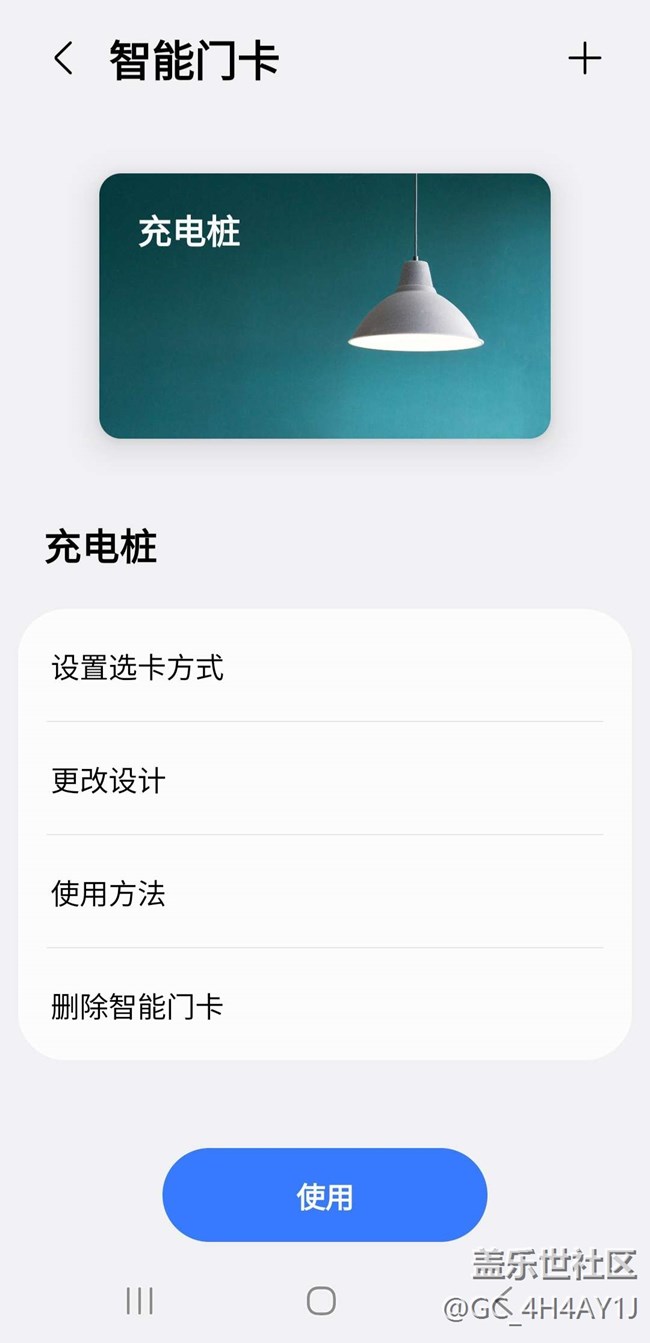The width and height of the screenshot is (650, 1343).
Task: Go to the system home screen
Action: click(321, 1300)
